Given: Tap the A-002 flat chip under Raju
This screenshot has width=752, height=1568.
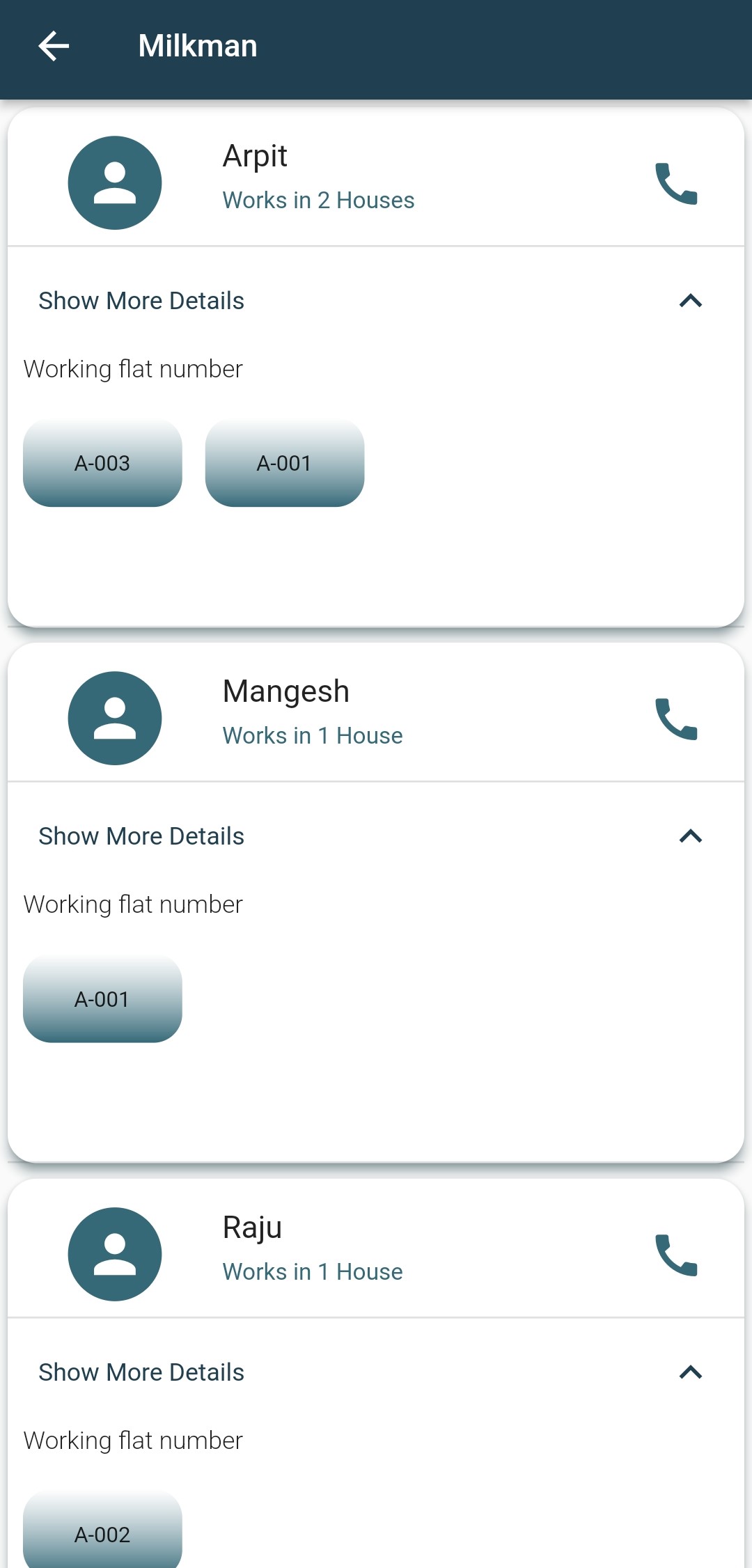Looking at the screenshot, I should pos(102,1530).
